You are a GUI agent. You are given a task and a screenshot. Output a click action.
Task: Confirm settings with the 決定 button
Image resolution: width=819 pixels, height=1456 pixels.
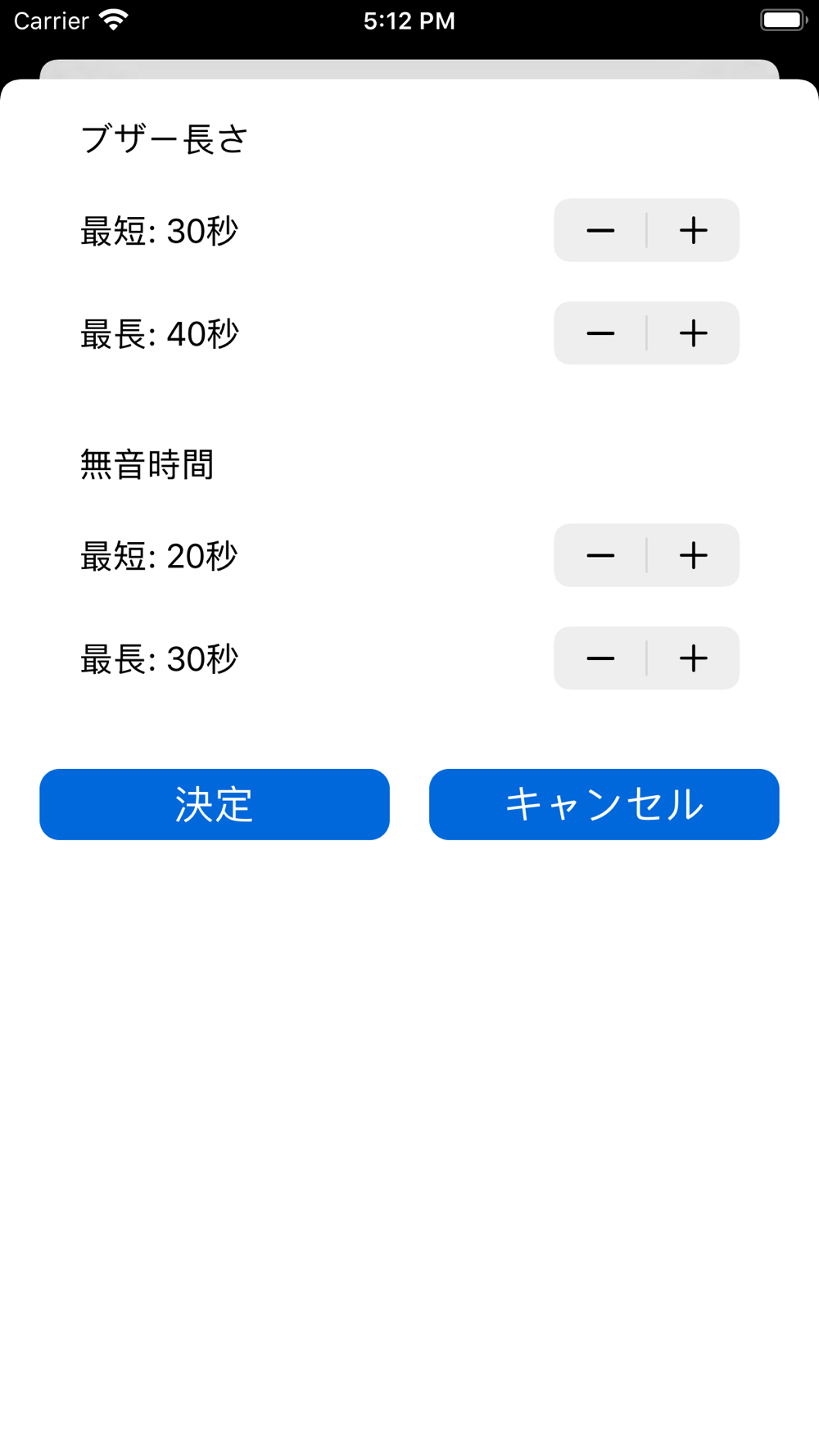pos(215,804)
